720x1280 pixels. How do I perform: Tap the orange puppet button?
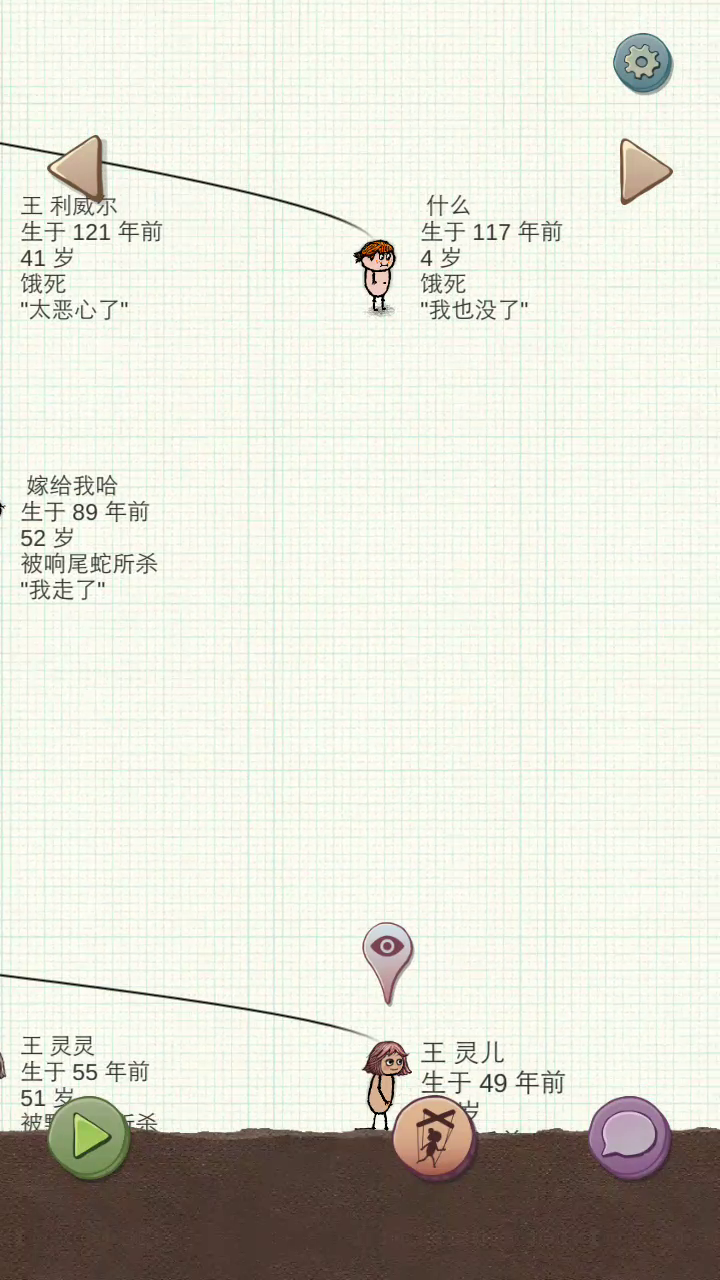click(x=433, y=1138)
